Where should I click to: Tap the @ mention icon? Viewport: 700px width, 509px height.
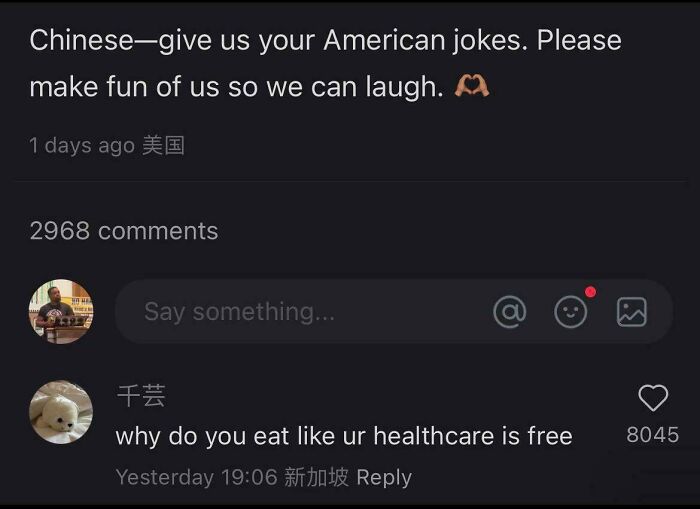pyautogui.click(x=509, y=312)
